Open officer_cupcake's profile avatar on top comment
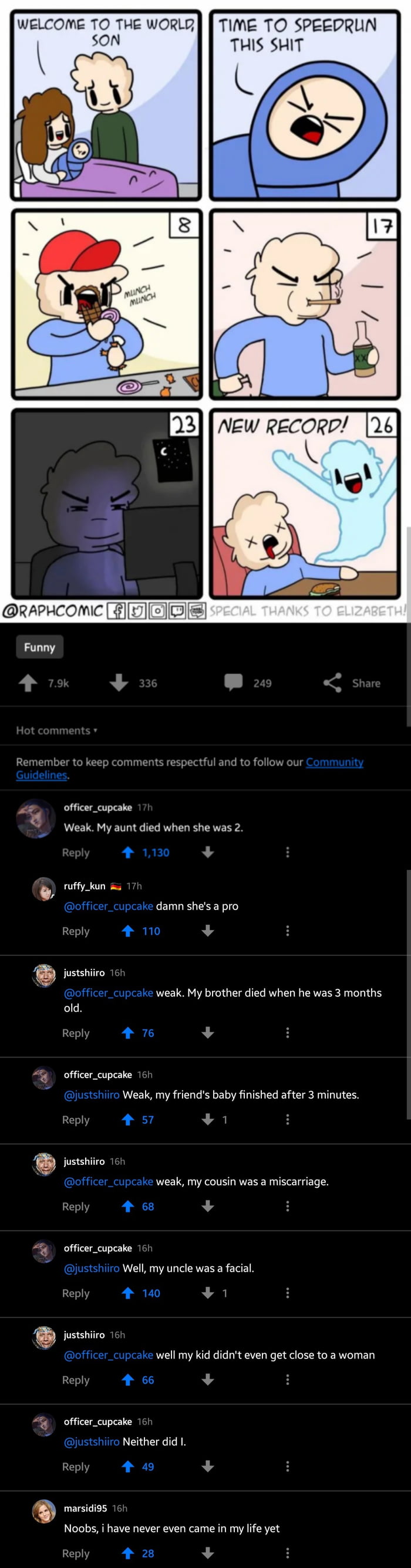 pyautogui.click(x=35, y=819)
